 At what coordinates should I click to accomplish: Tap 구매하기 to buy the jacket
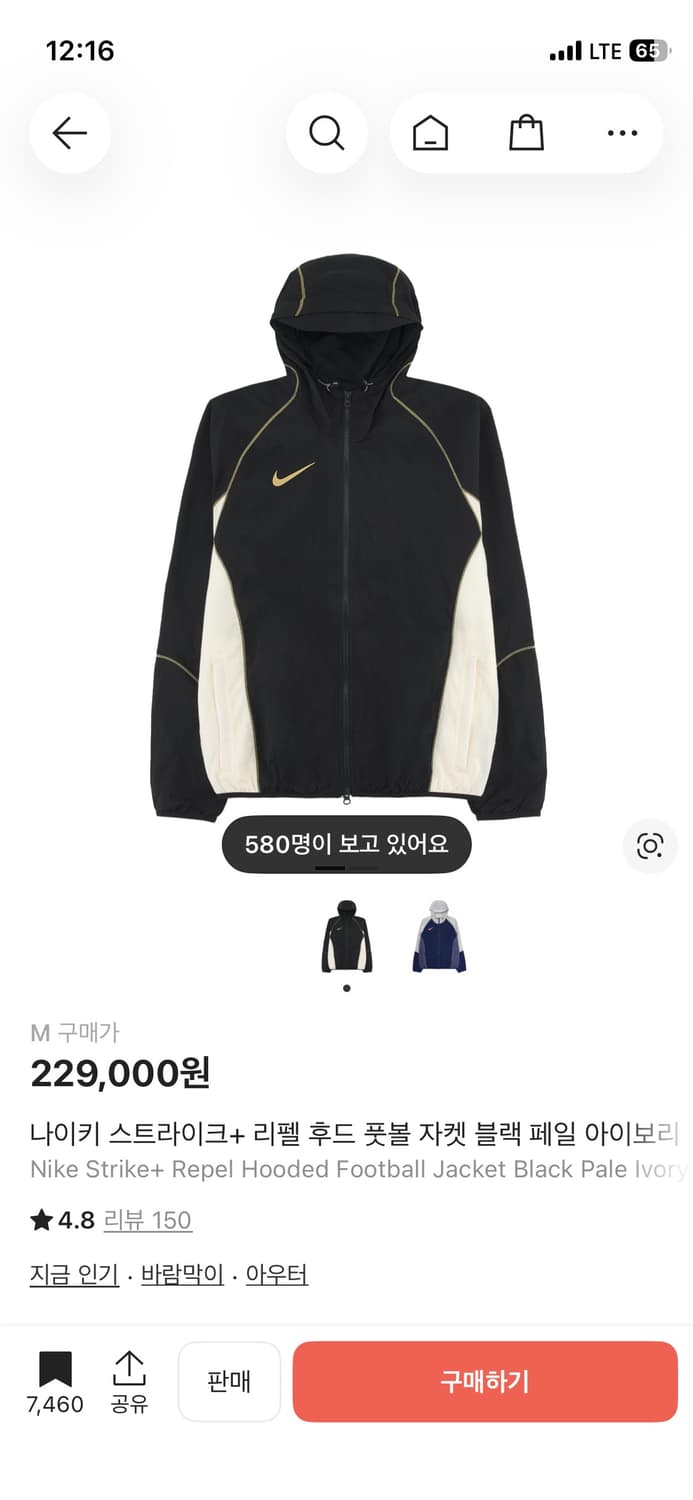pyautogui.click(x=485, y=1382)
